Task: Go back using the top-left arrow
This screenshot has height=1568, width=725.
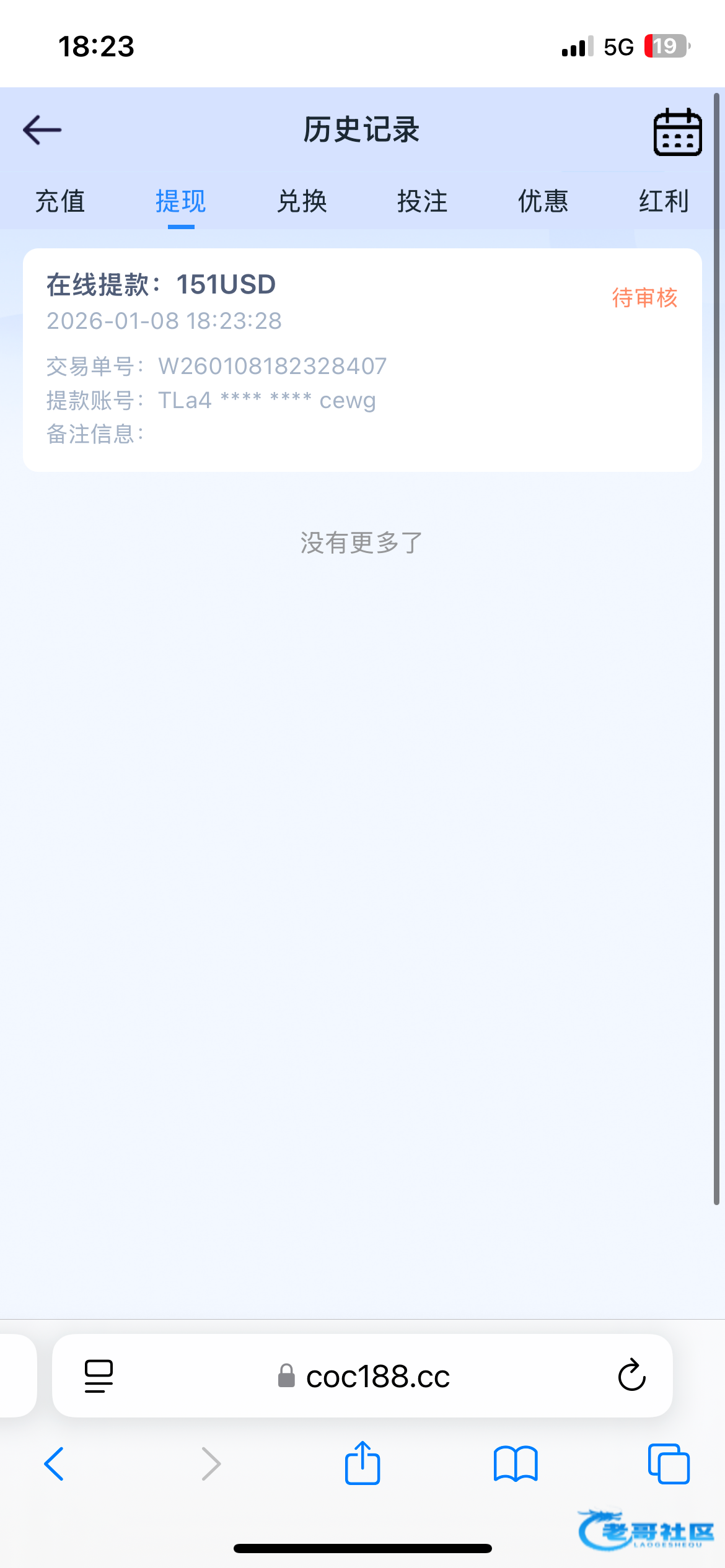Action: coord(42,130)
